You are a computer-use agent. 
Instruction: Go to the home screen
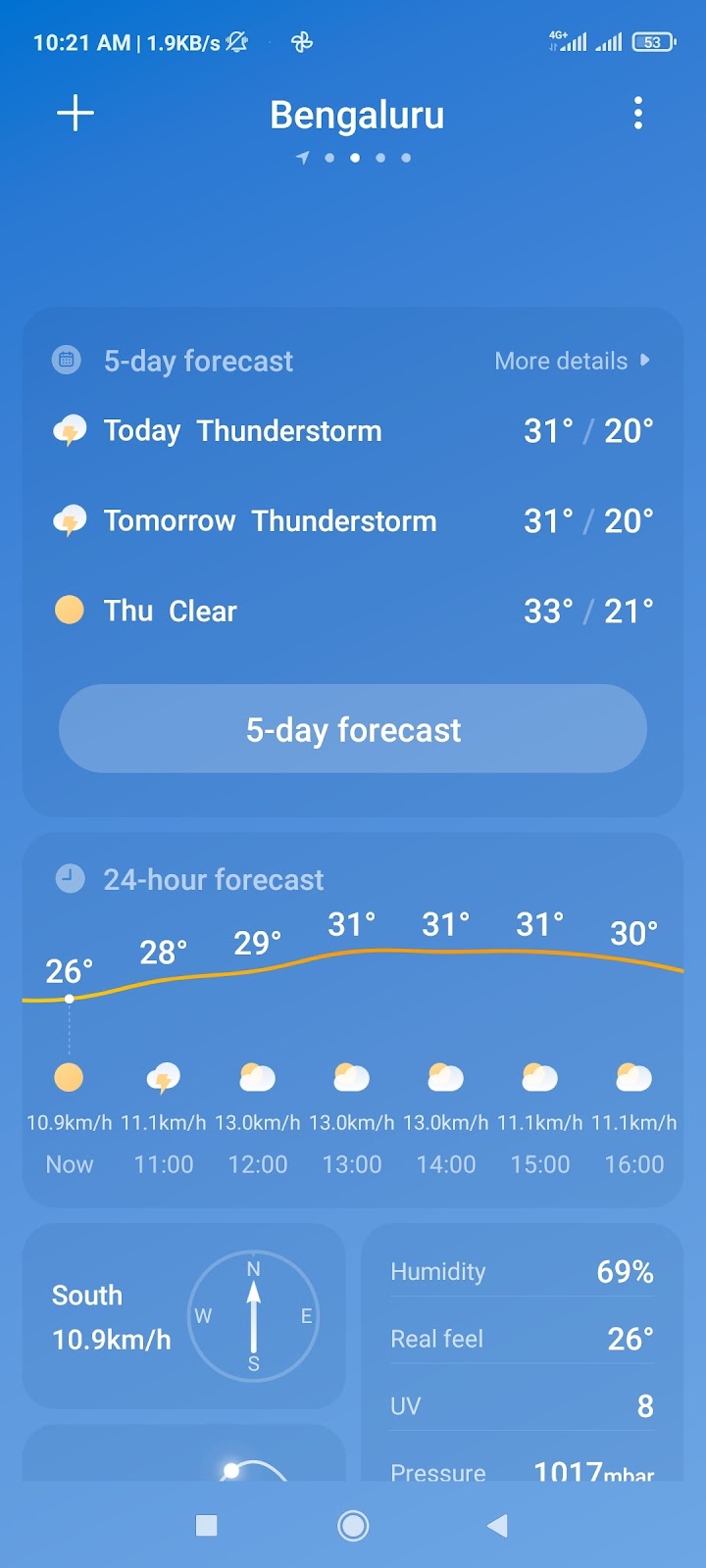[x=353, y=1525]
